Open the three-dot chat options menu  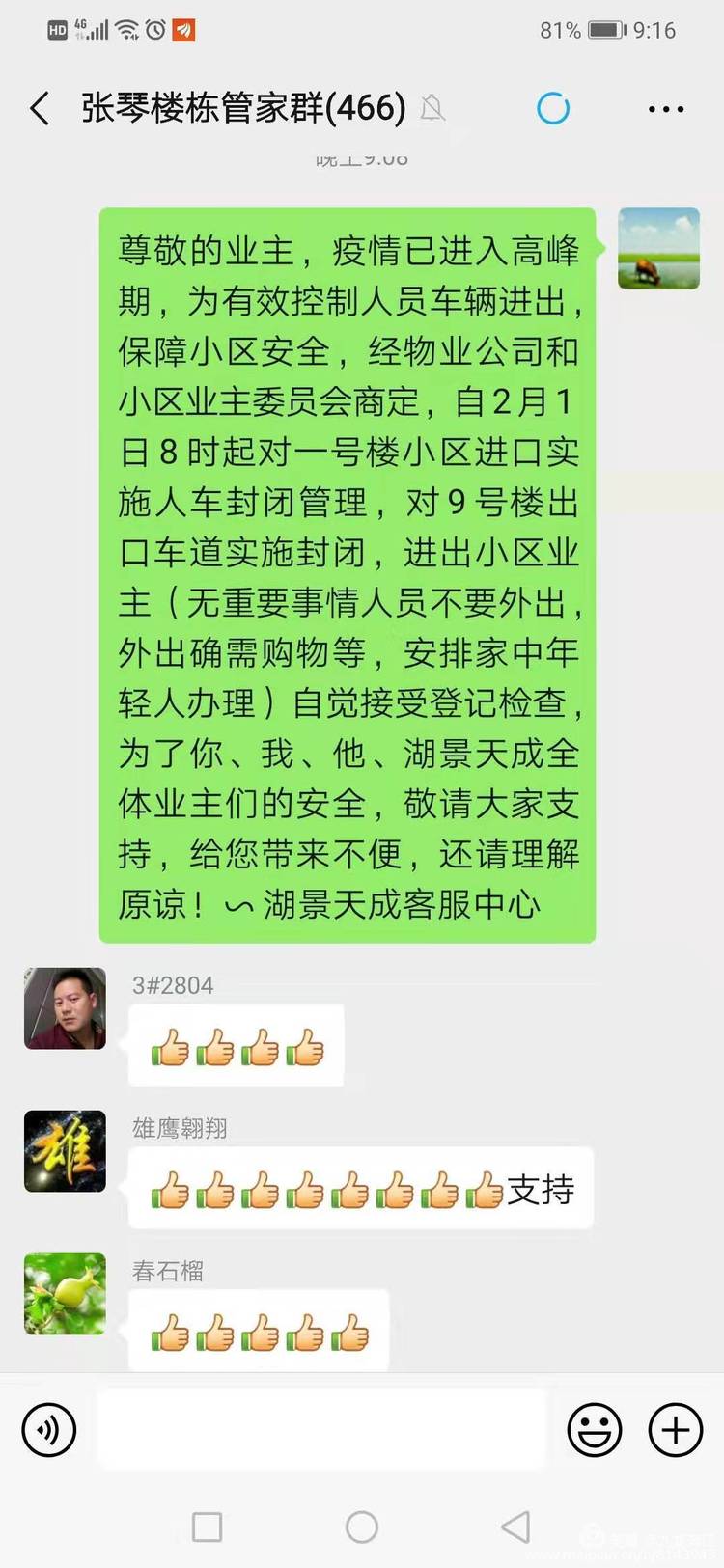pyautogui.click(x=666, y=109)
